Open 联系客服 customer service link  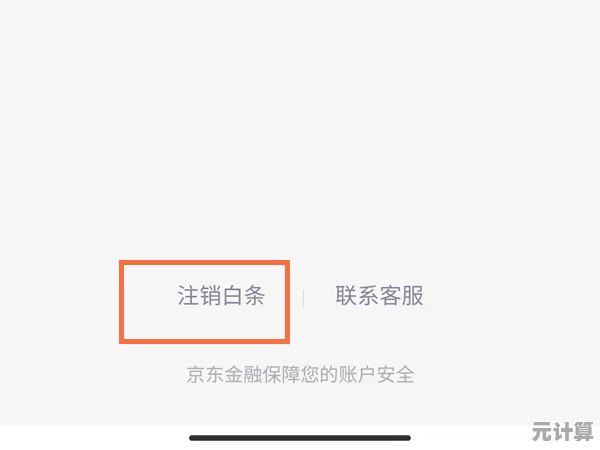379,297
